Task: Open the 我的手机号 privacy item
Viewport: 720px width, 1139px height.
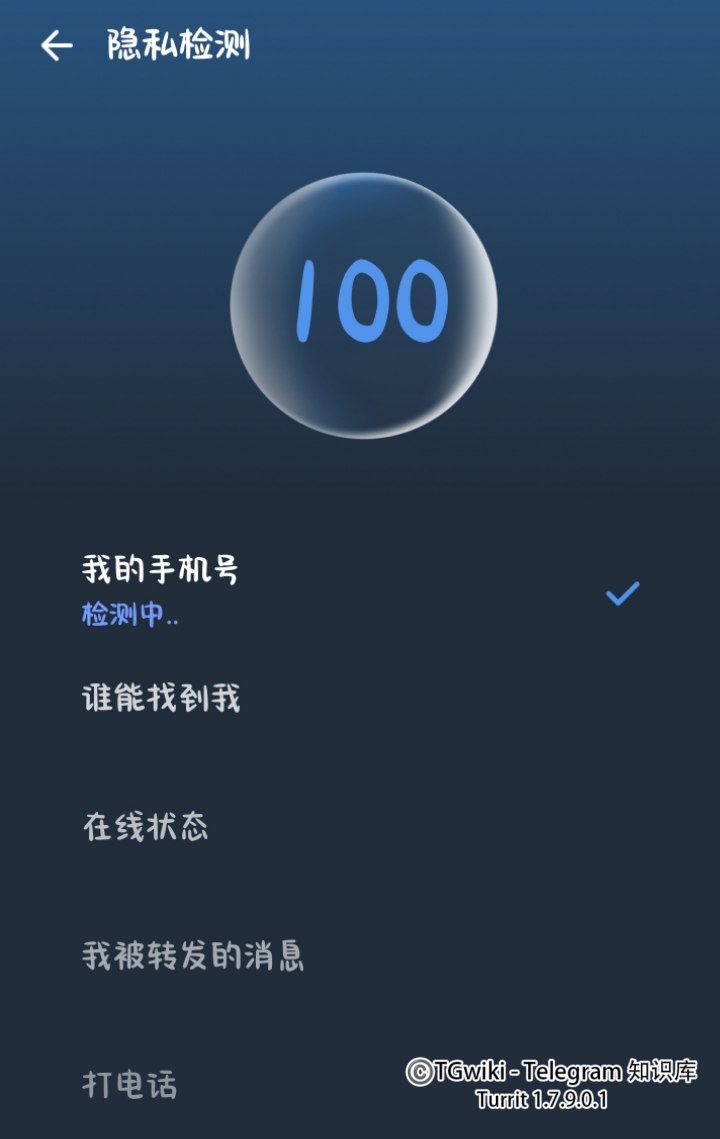Action: click(161, 571)
